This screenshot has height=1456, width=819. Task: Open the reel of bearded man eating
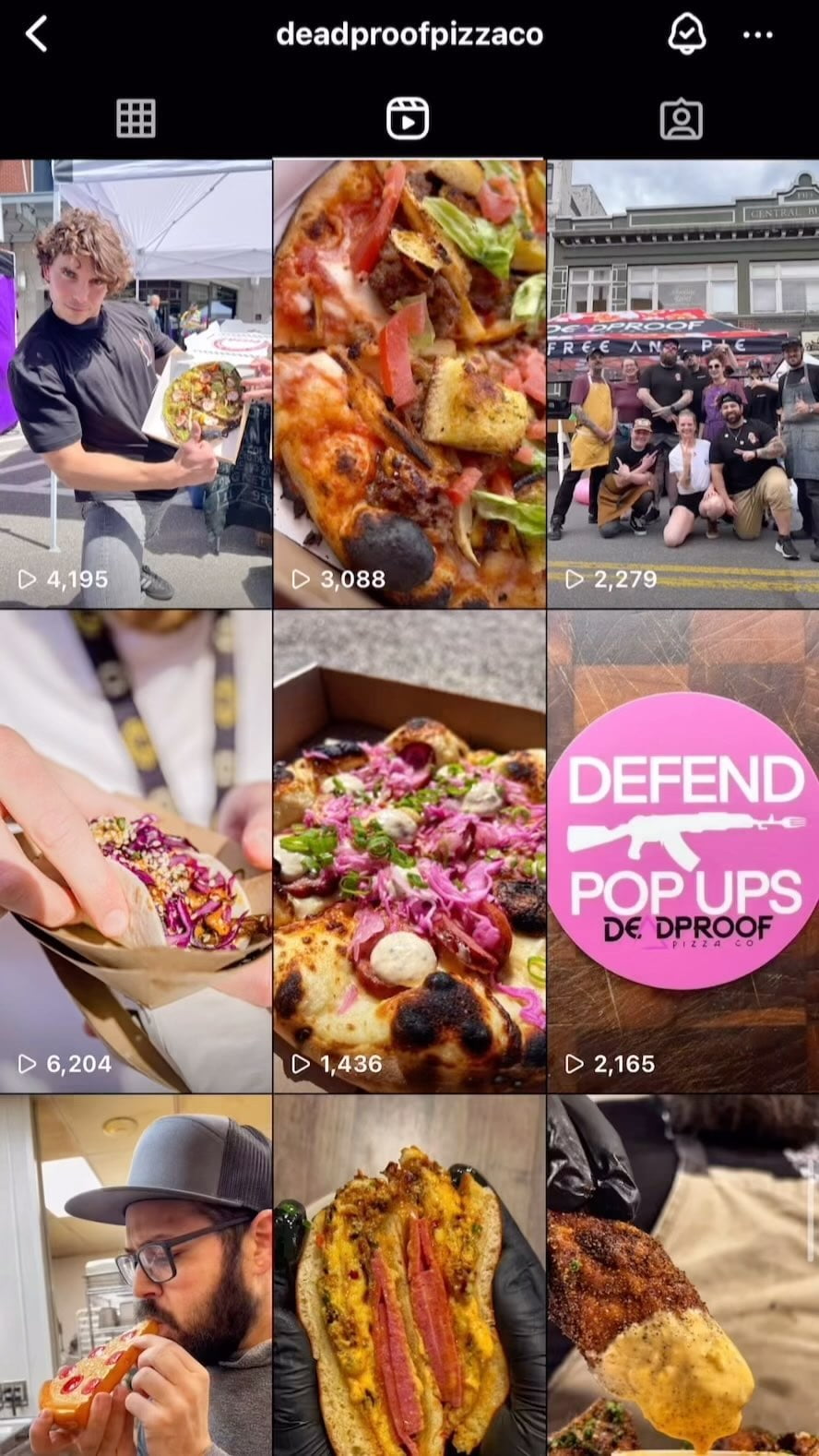tap(136, 1275)
